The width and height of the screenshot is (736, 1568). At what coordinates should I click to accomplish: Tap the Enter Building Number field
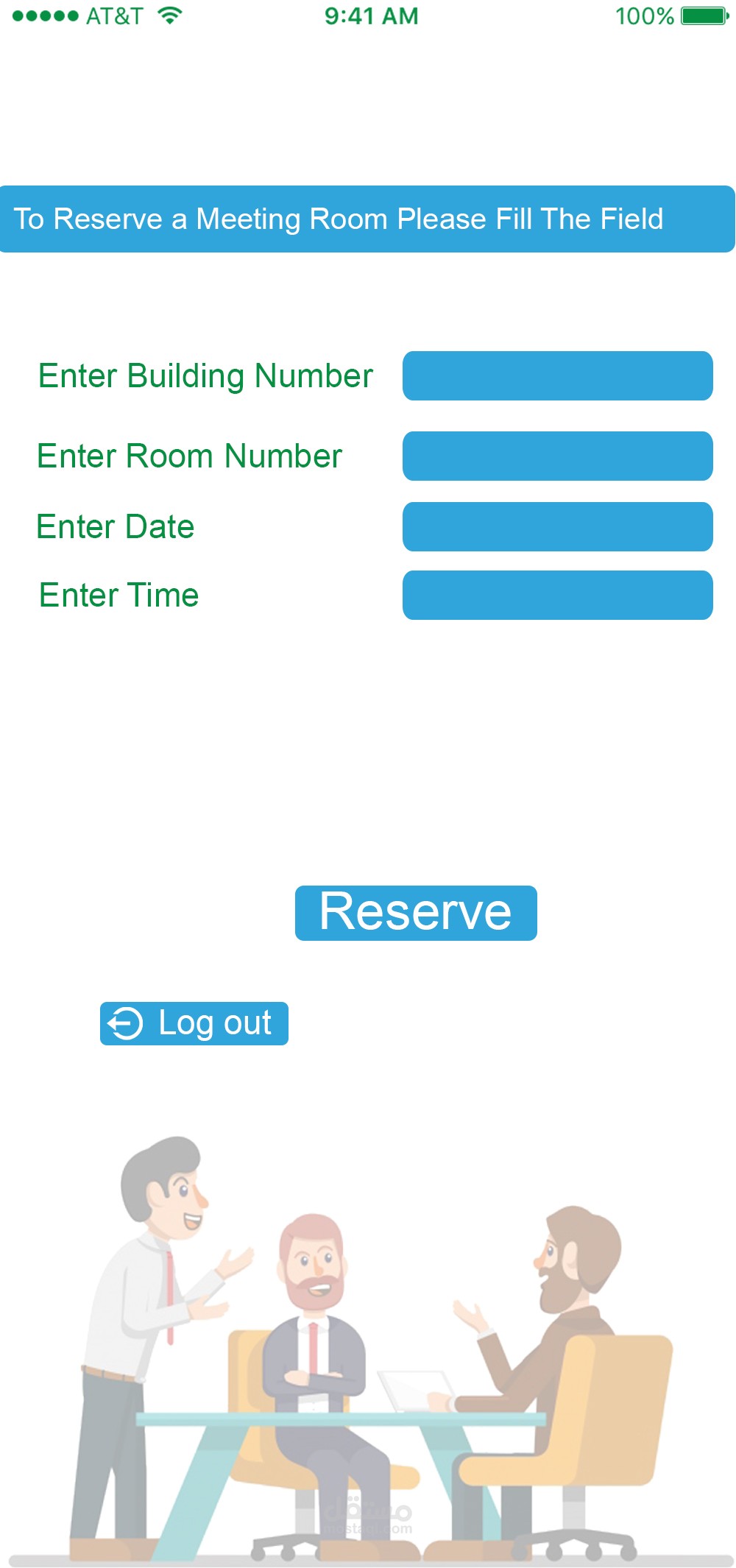557,376
